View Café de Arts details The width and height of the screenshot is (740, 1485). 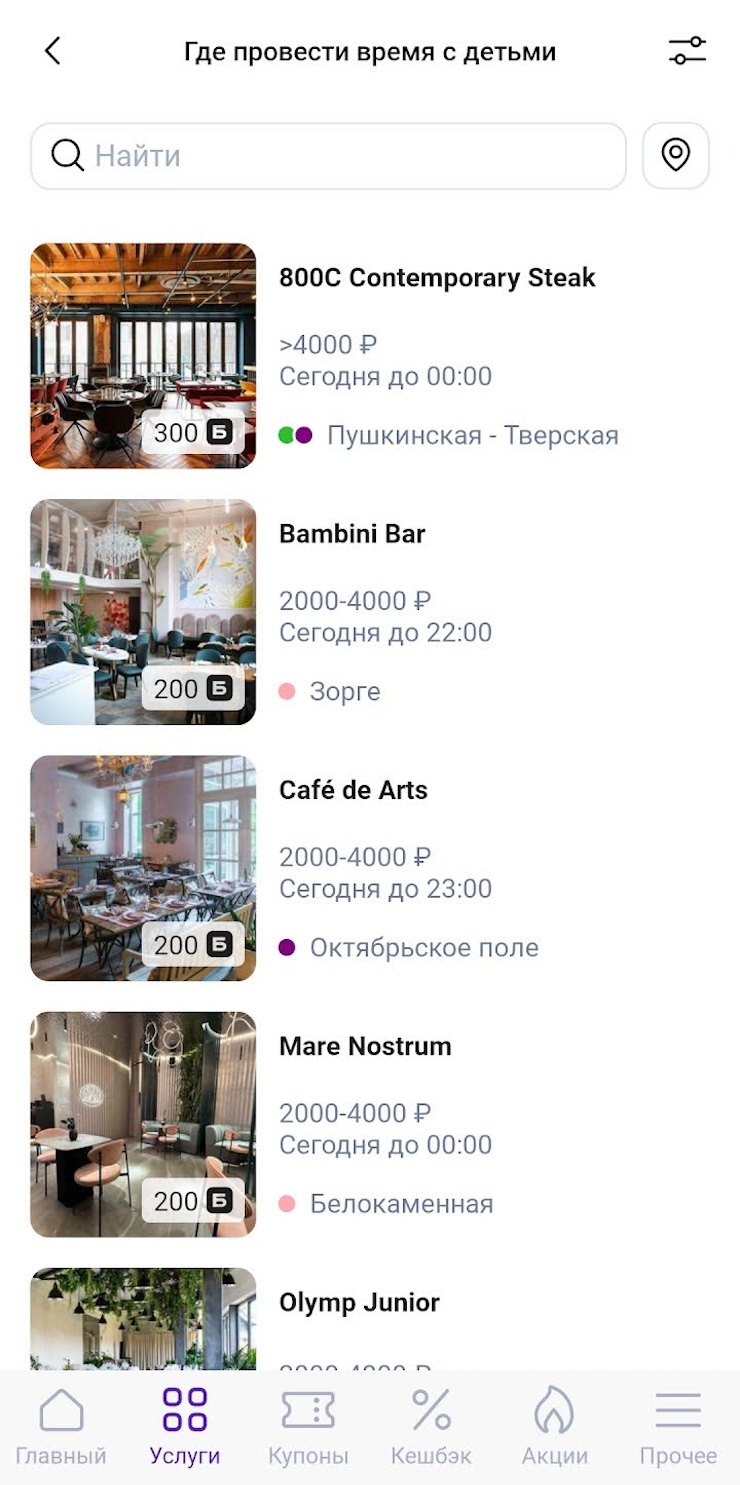tap(353, 790)
